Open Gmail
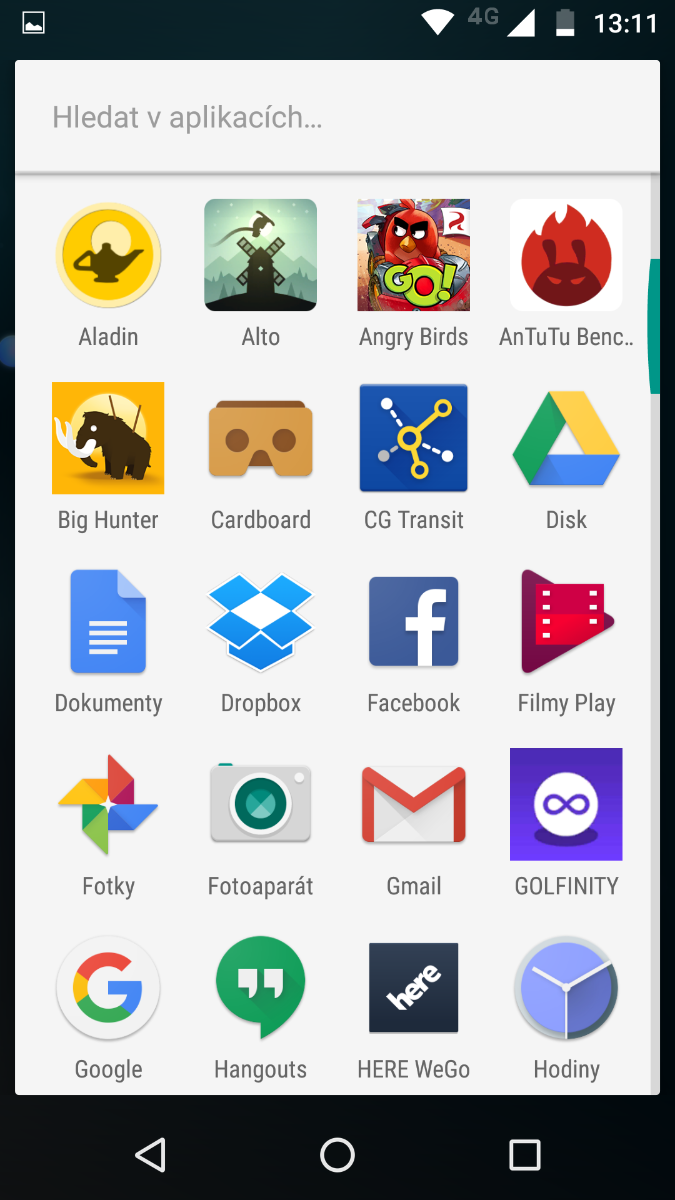The width and height of the screenshot is (675, 1200). pyautogui.click(x=413, y=804)
